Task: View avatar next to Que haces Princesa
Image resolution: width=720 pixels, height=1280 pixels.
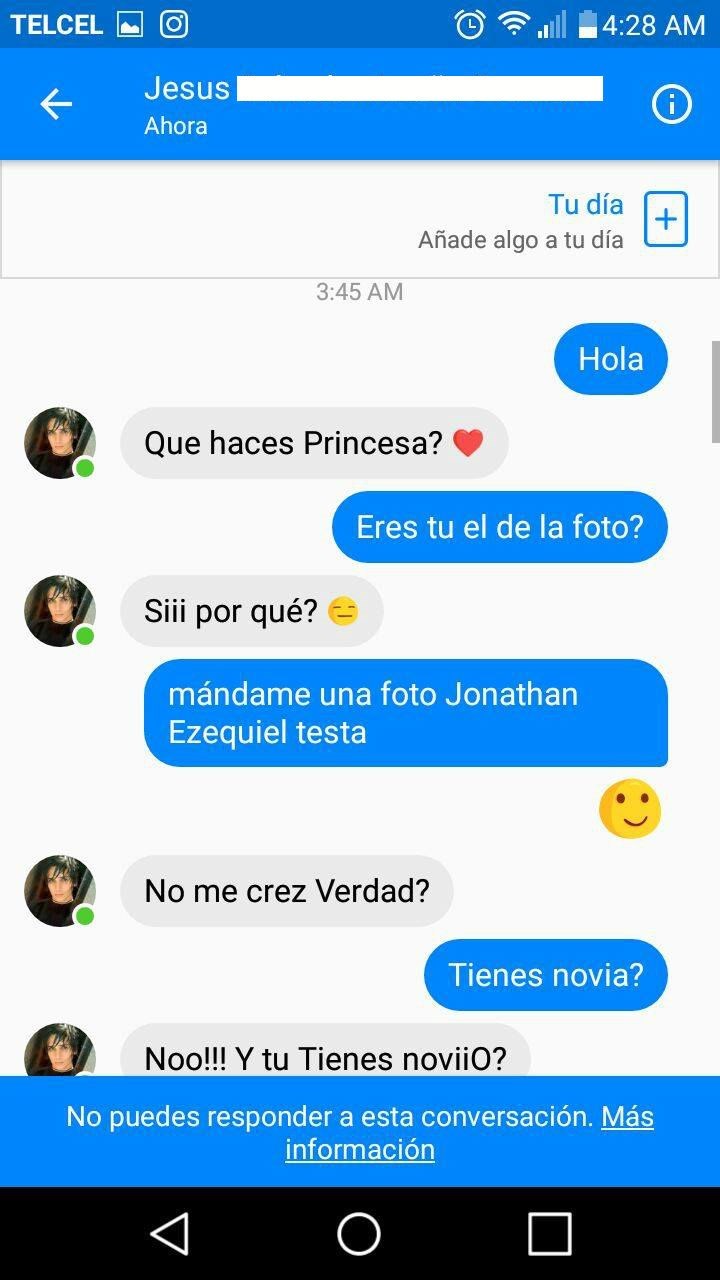Action: 60,443
